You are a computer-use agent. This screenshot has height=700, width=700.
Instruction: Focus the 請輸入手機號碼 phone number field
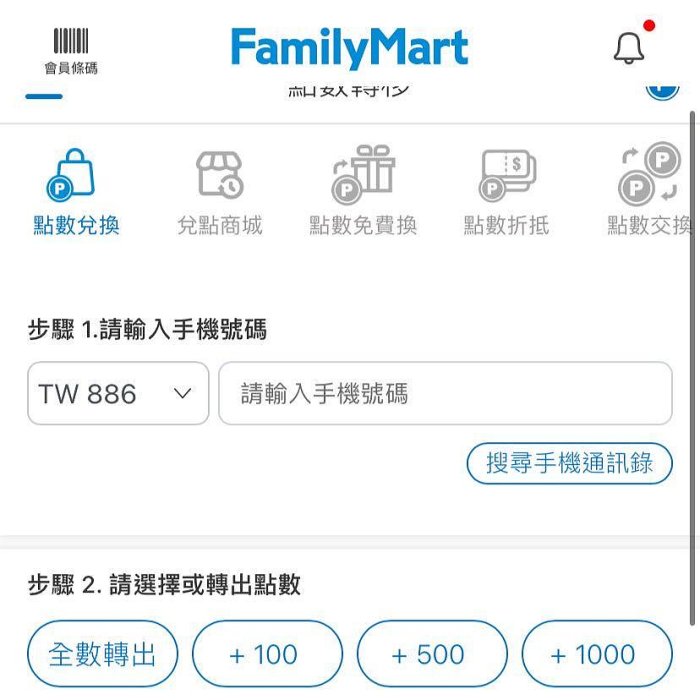(445, 393)
